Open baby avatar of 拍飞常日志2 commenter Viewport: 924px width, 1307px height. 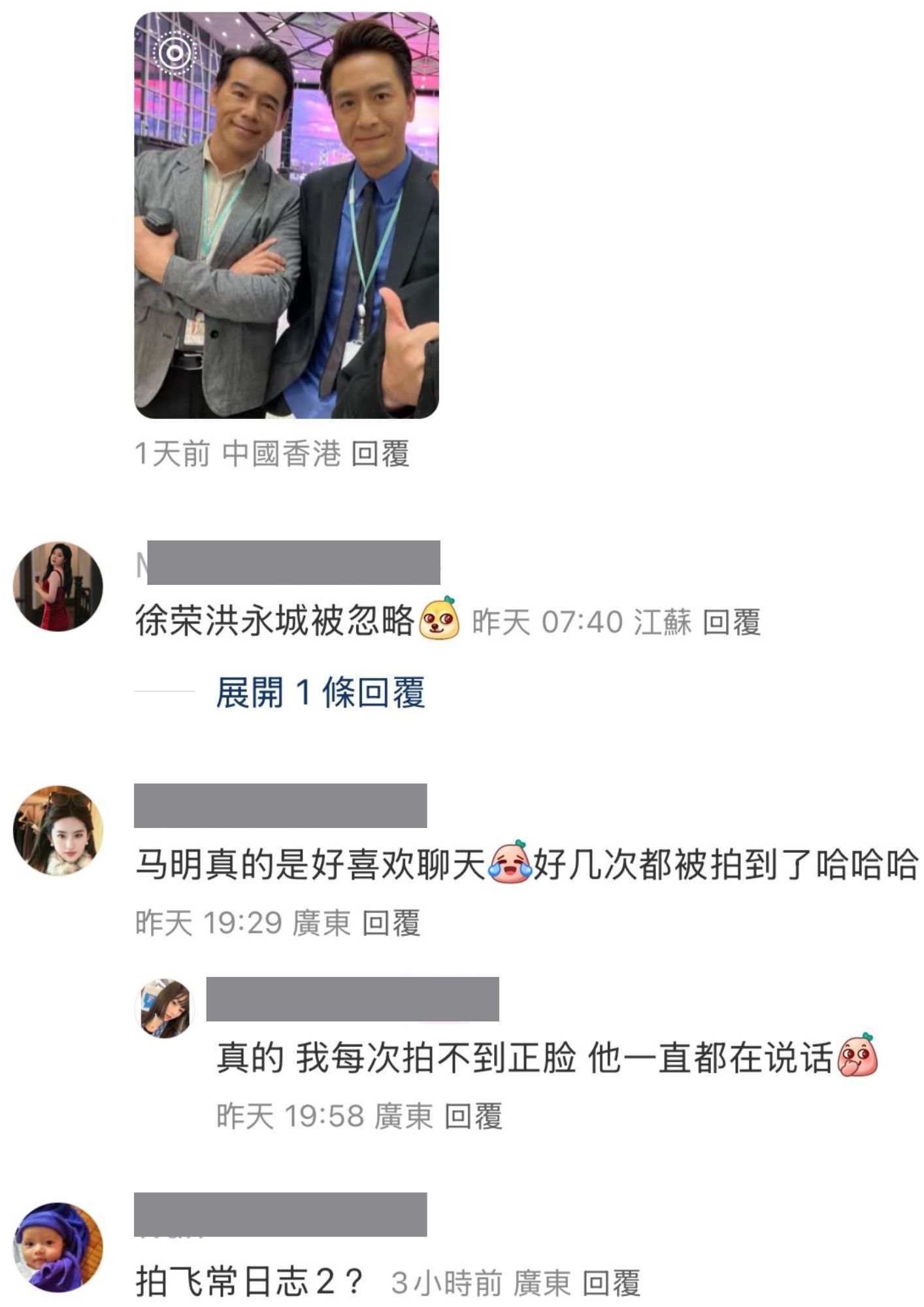point(58,1247)
